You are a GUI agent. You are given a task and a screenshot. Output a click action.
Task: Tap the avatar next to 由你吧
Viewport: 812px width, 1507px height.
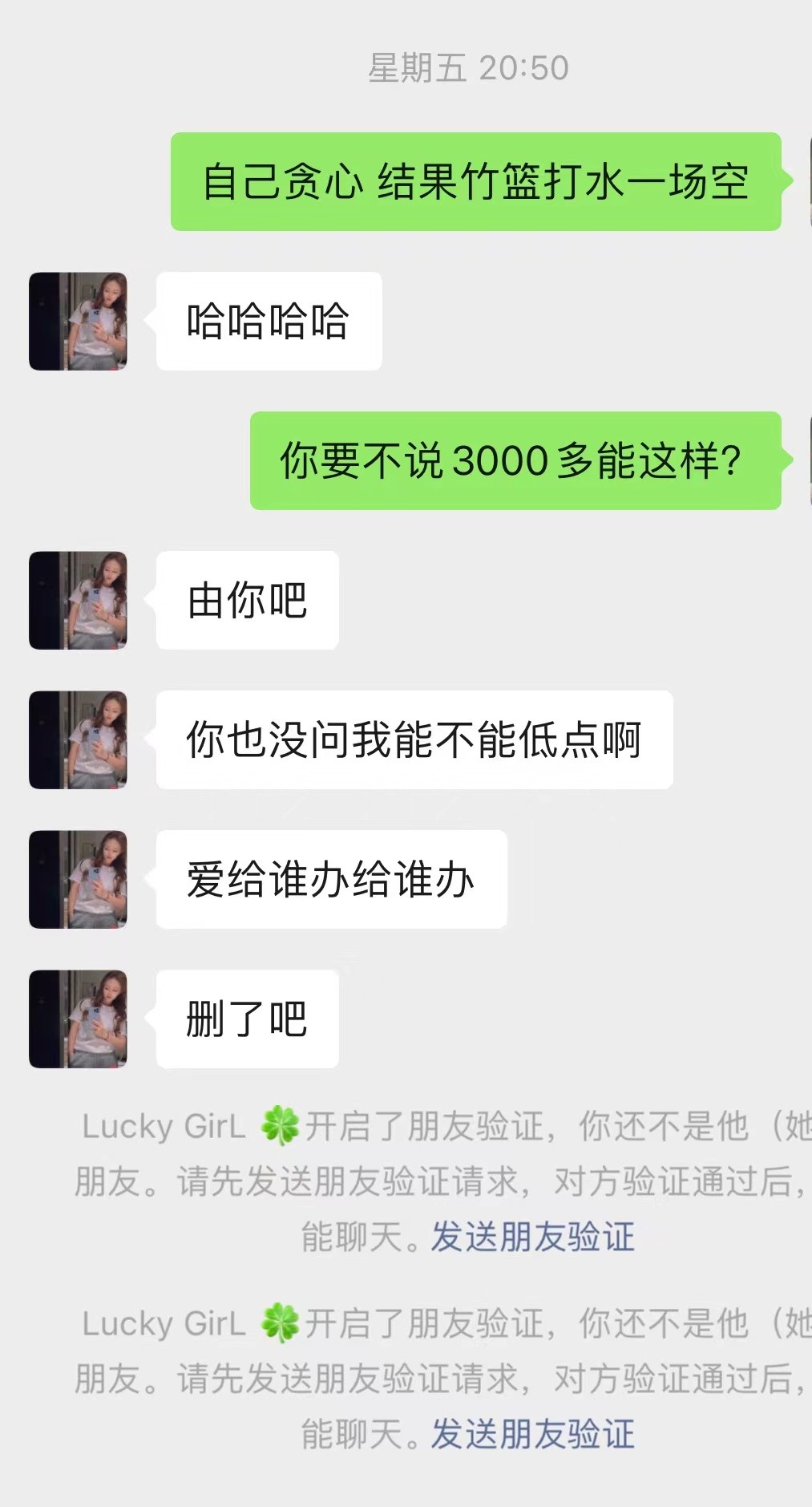tap(77, 600)
